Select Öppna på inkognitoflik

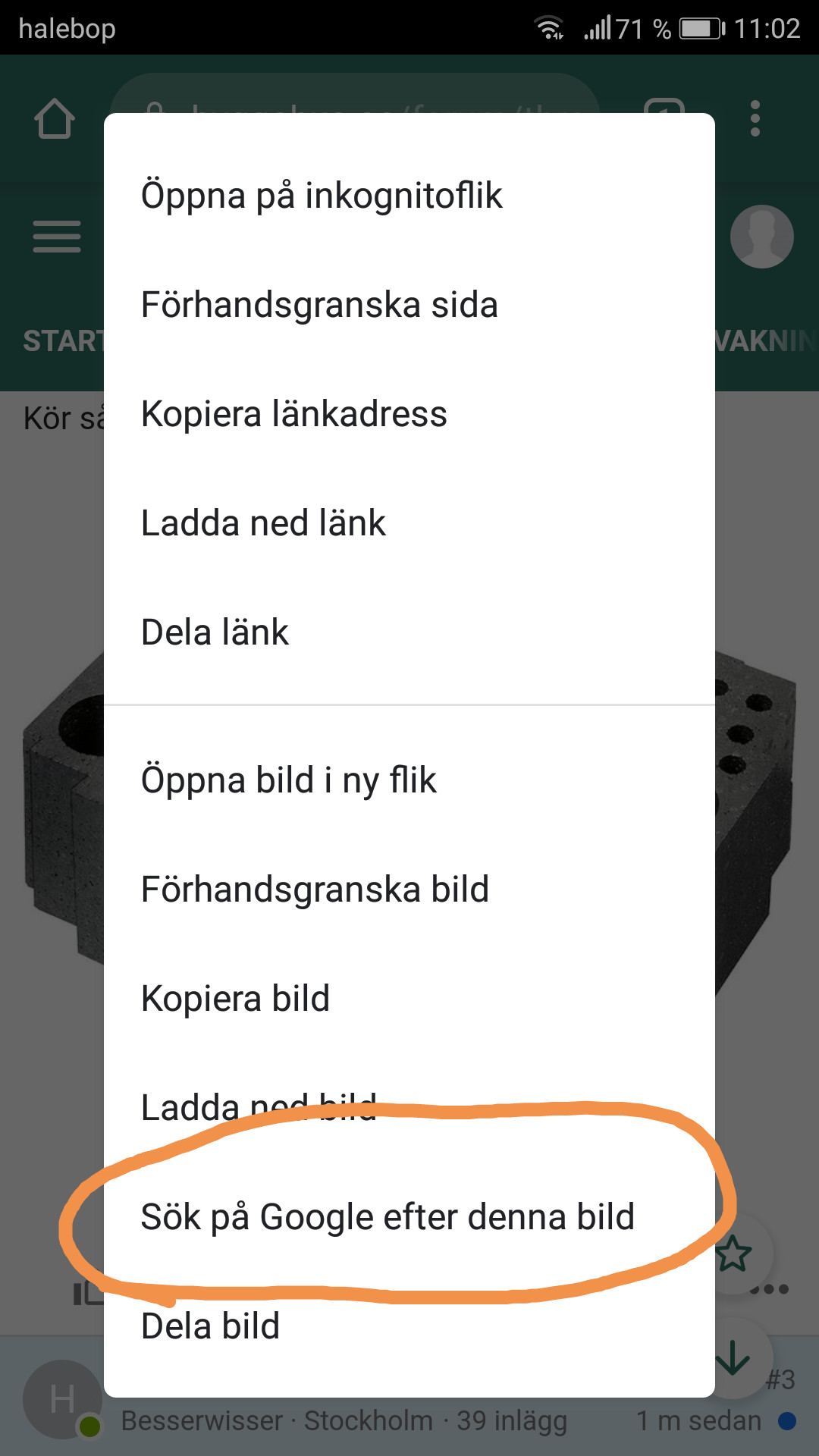pos(409,195)
